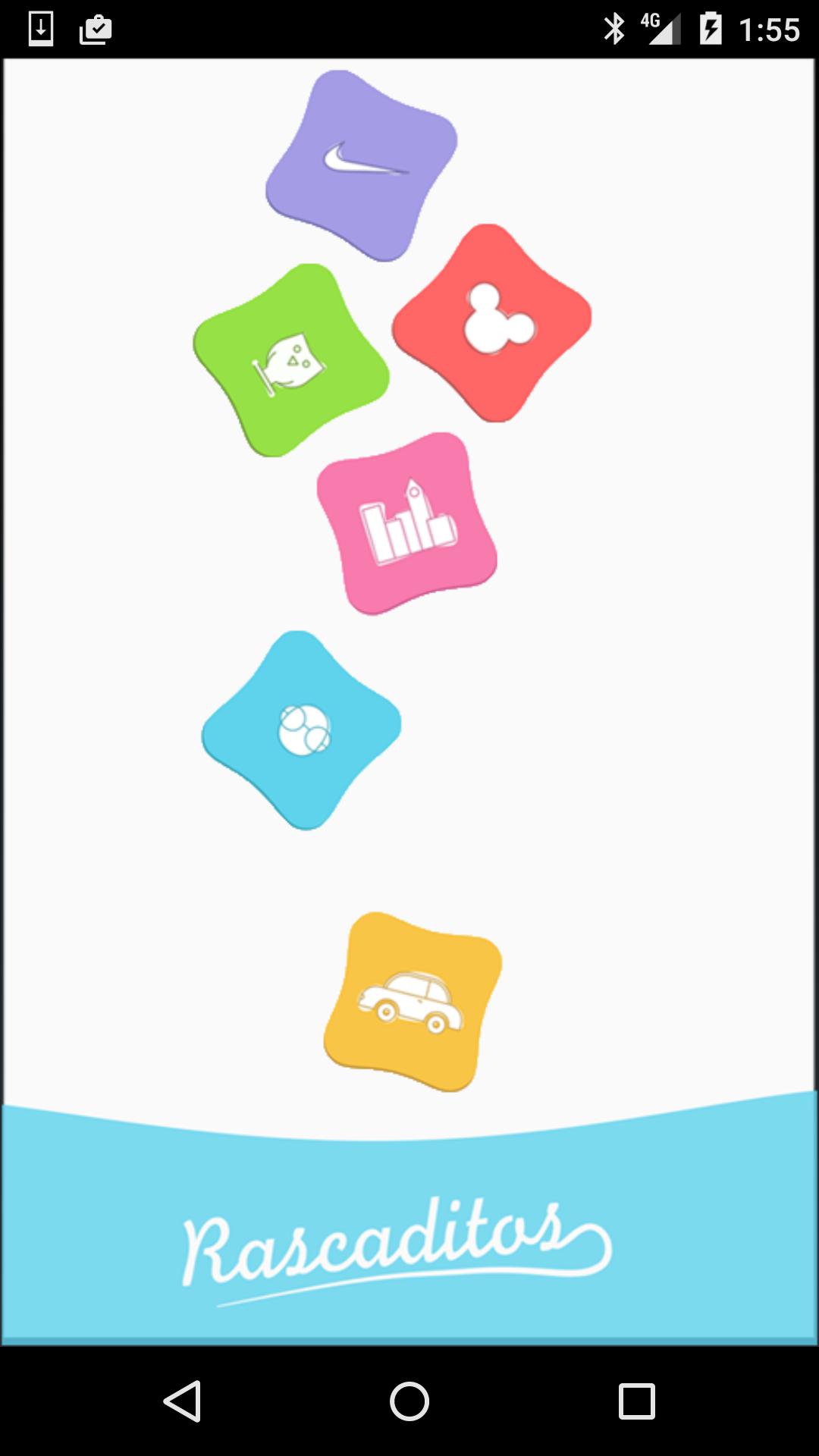819x1456 pixels.
Task: Choose the pink city buildings tile
Action: coord(407,523)
